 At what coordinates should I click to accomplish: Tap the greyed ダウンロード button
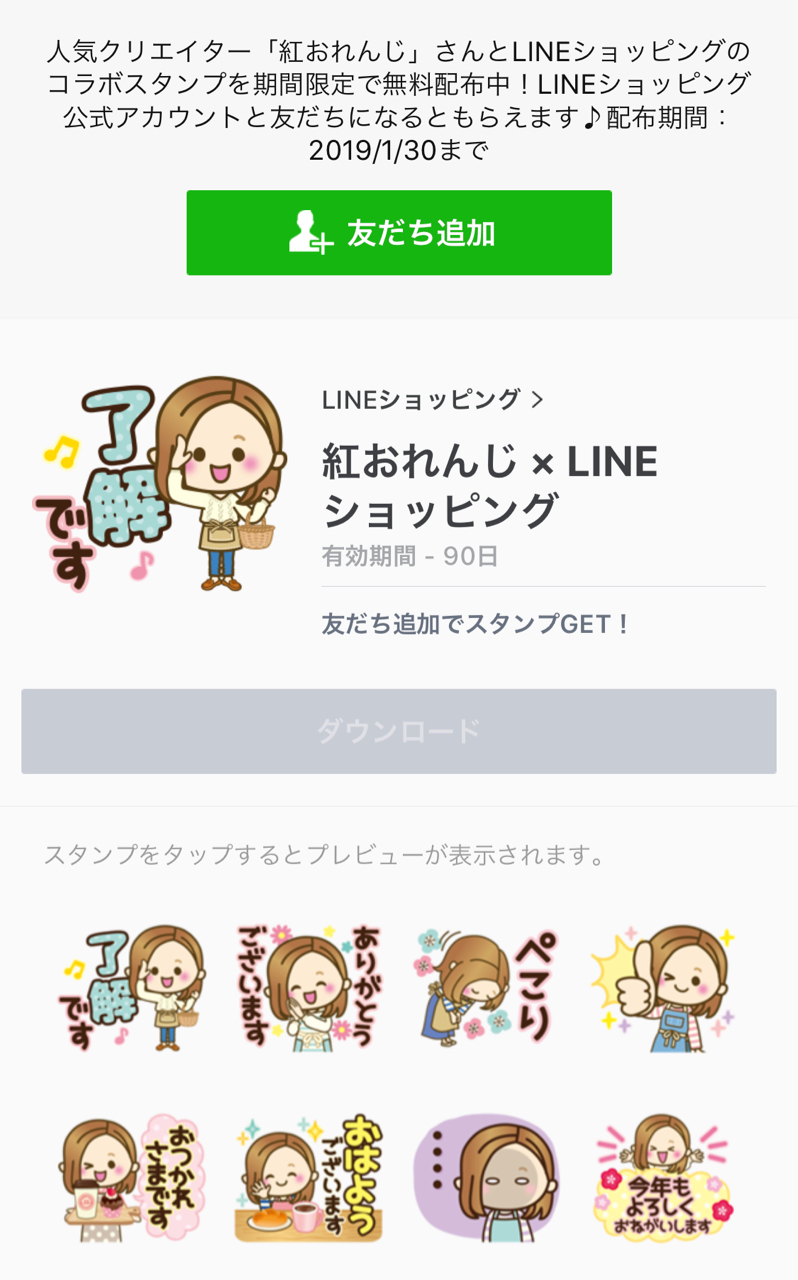(399, 731)
